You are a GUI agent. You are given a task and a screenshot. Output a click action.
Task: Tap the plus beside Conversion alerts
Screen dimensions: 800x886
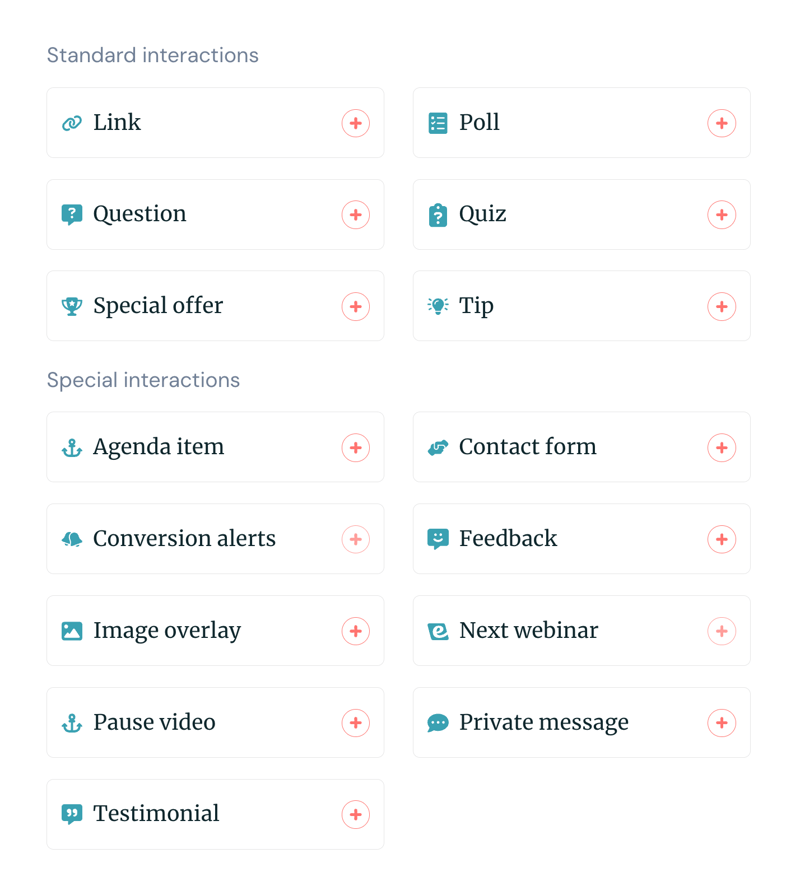355,539
